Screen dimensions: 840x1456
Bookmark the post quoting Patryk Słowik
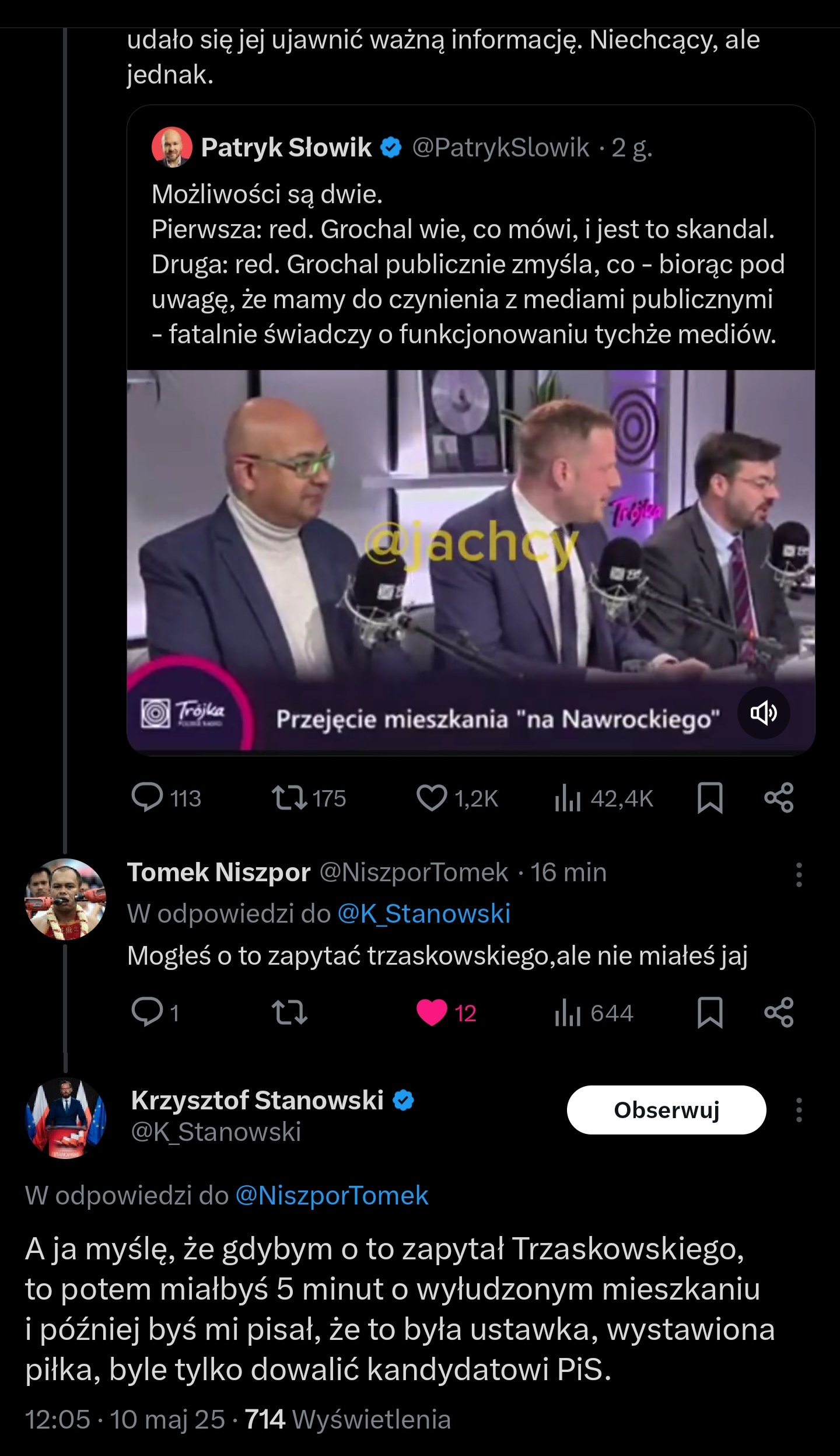(x=710, y=798)
